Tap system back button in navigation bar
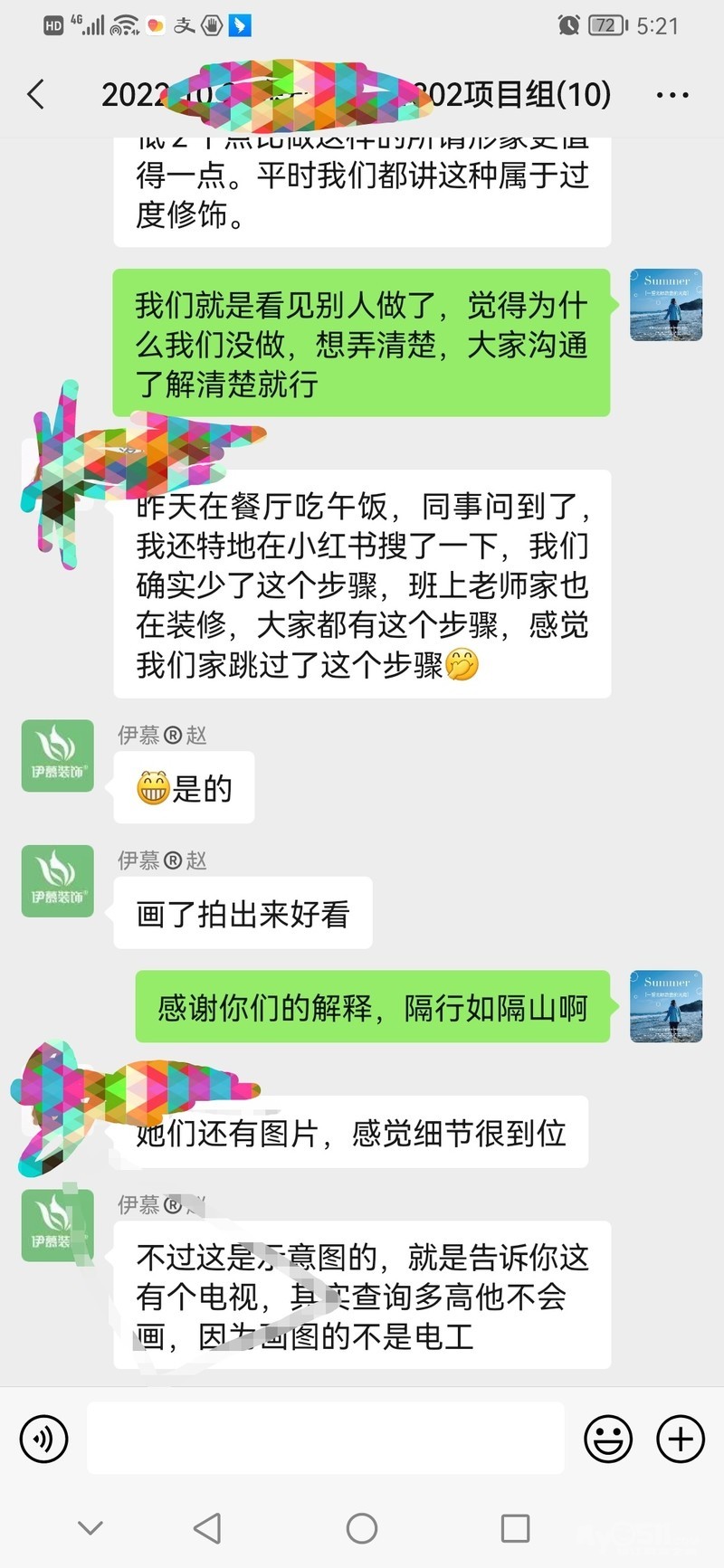Viewport: 724px width, 1568px height. pyautogui.click(x=207, y=1528)
